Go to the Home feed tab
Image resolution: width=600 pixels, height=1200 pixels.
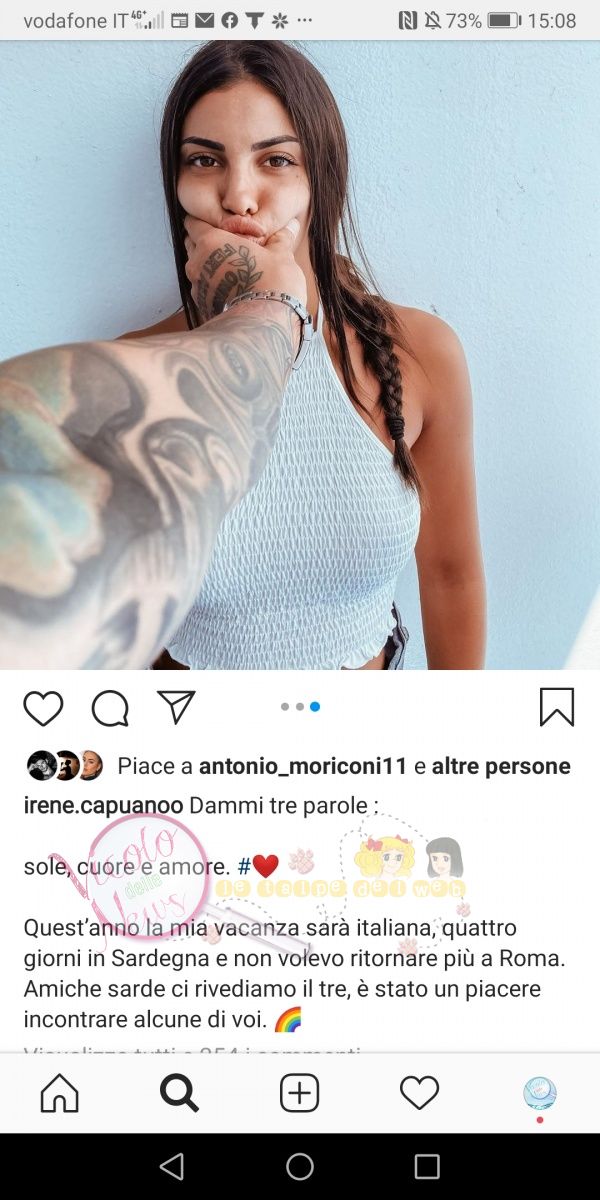pos(60,1094)
